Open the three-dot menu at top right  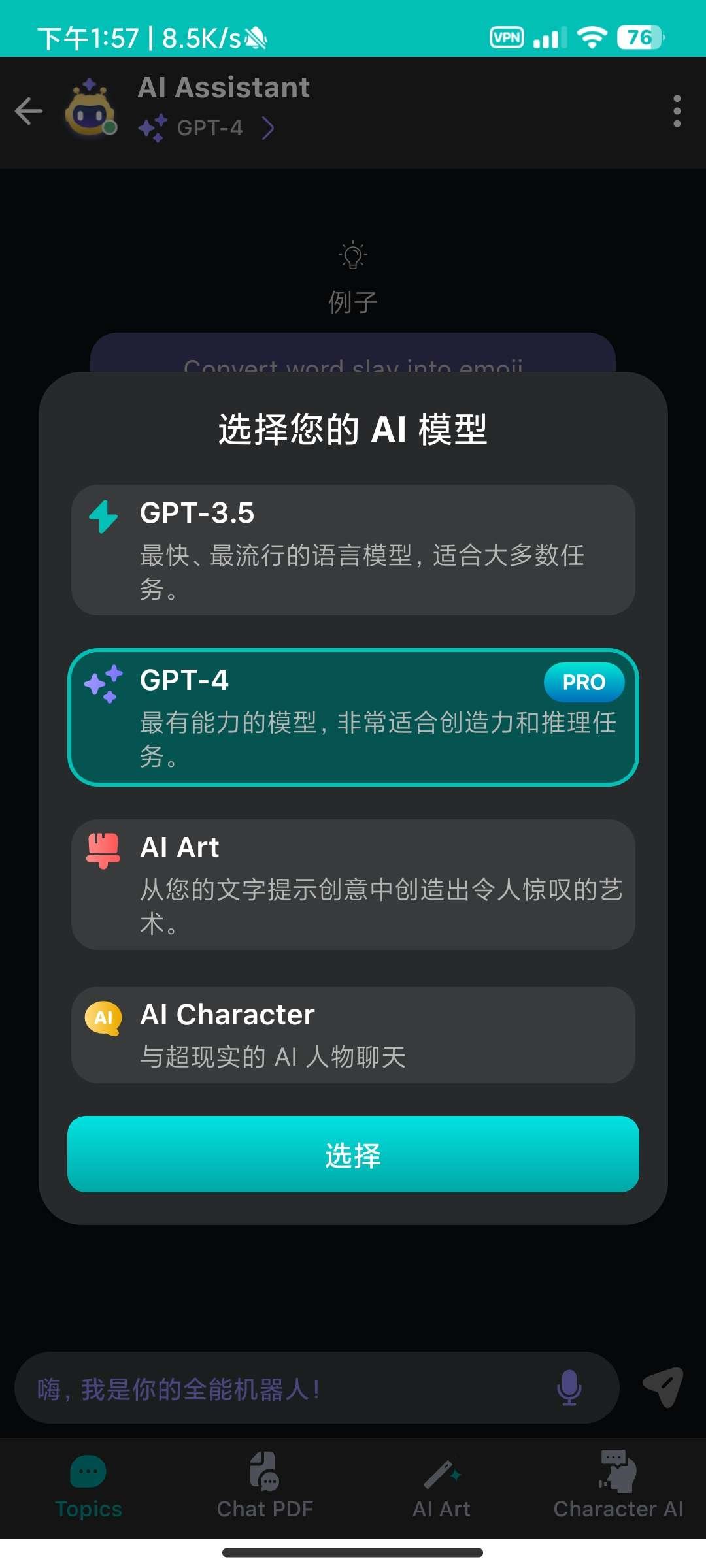[x=677, y=110]
